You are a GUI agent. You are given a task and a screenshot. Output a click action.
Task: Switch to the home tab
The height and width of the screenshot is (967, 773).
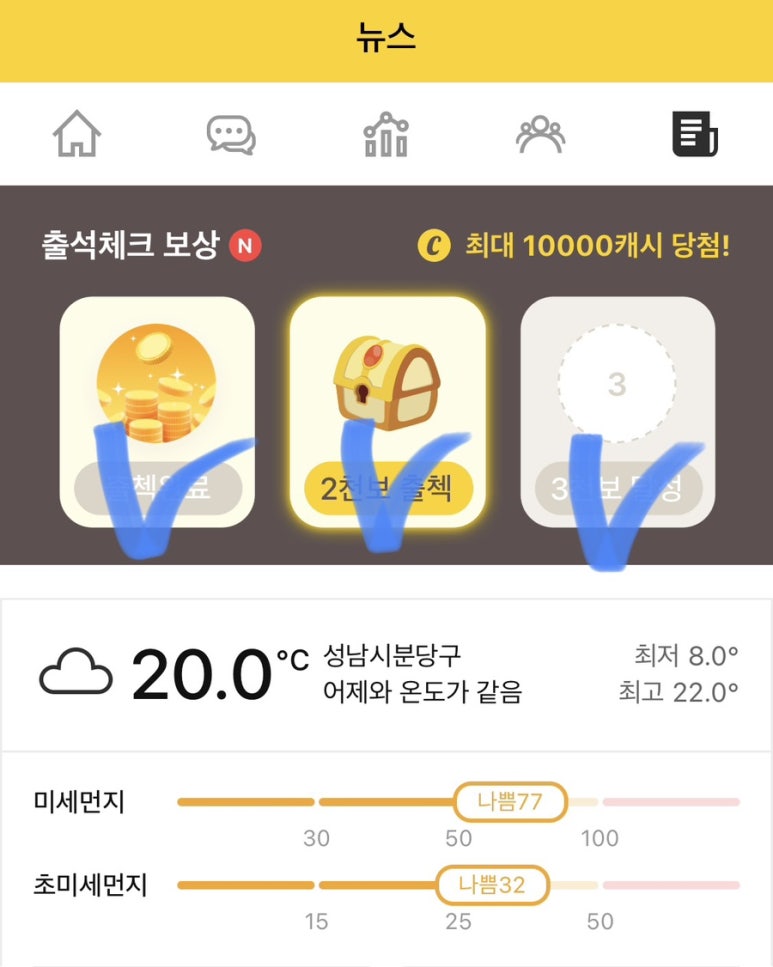[x=78, y=134]
